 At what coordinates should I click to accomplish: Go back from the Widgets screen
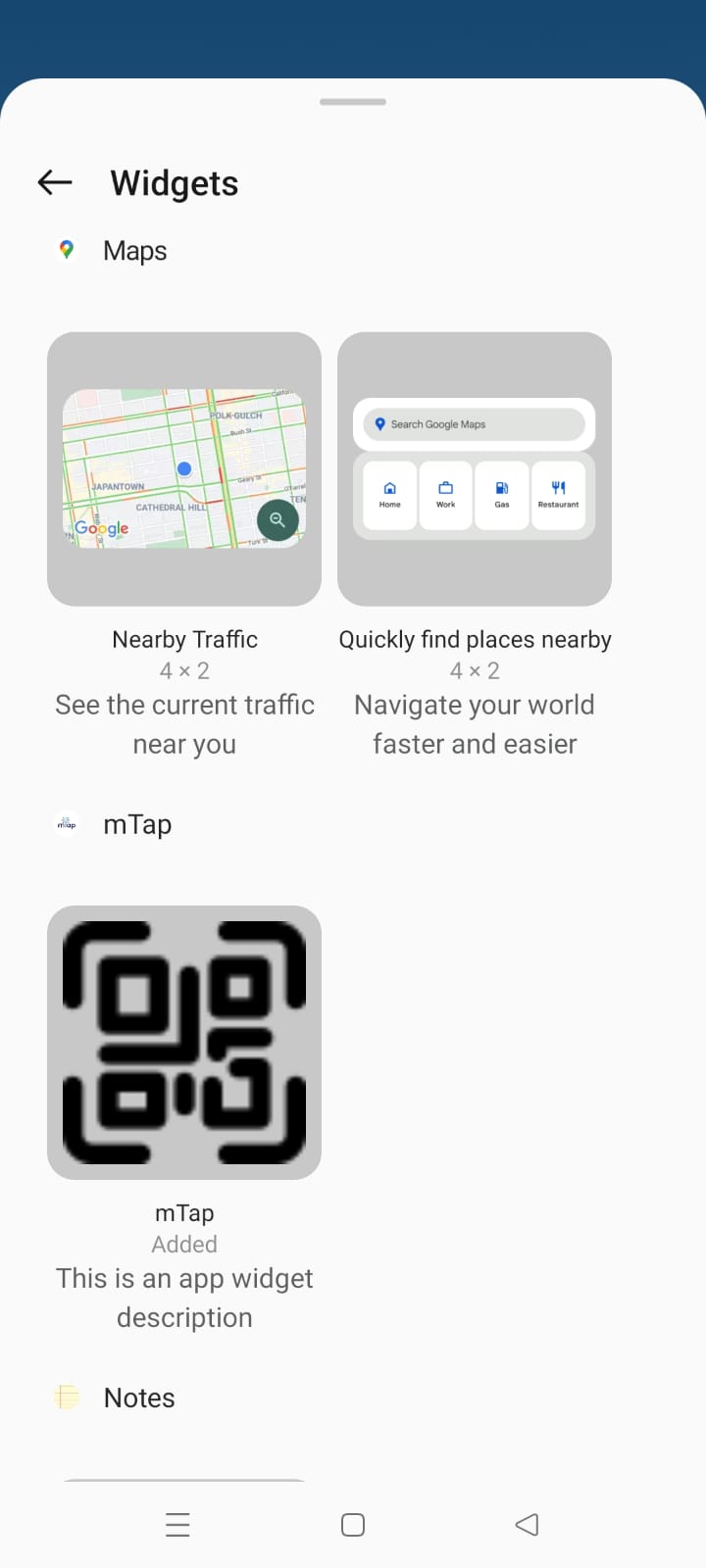click(55, 182)
